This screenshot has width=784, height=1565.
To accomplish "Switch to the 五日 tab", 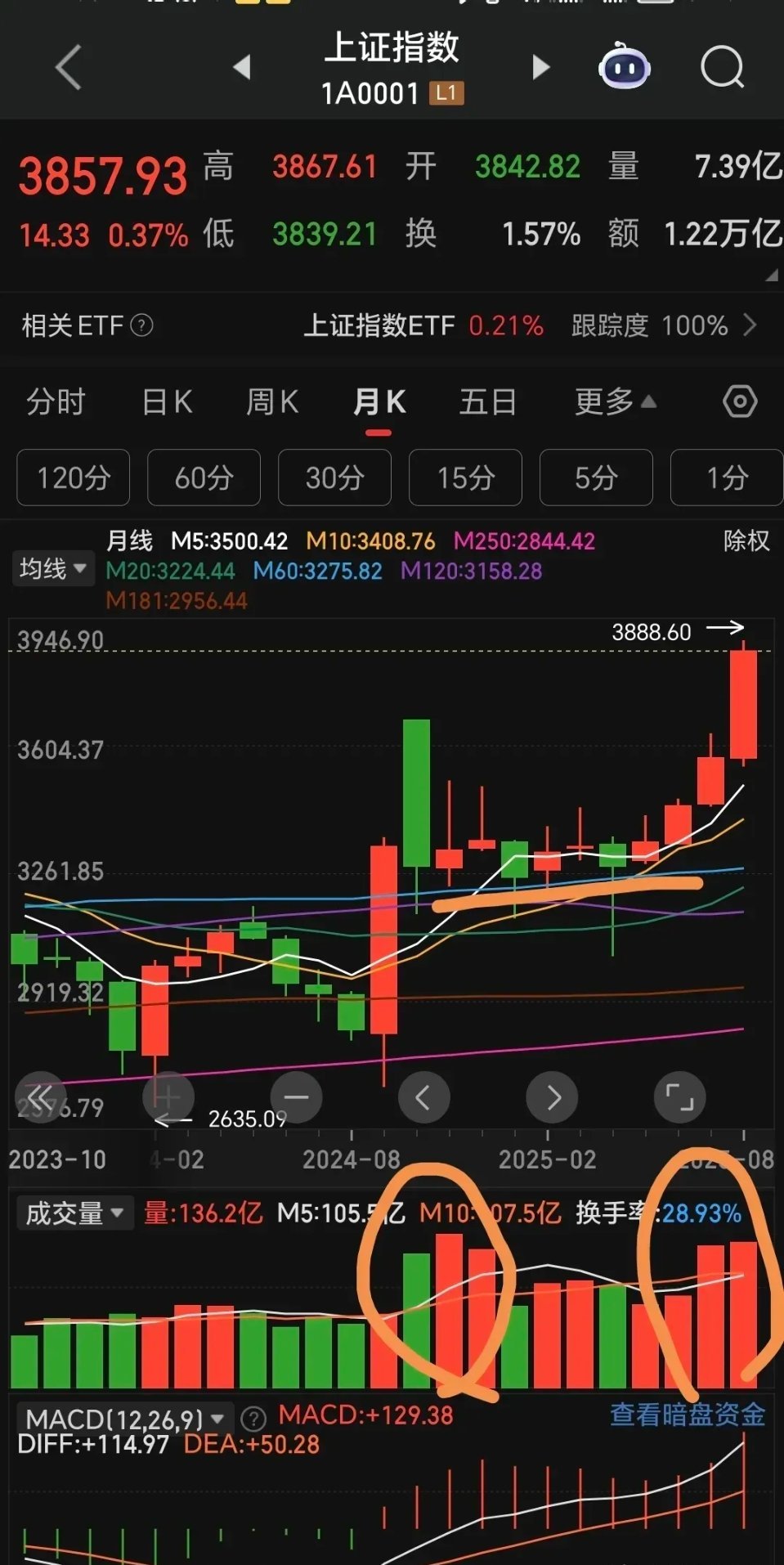I will (x=487, y=402).
